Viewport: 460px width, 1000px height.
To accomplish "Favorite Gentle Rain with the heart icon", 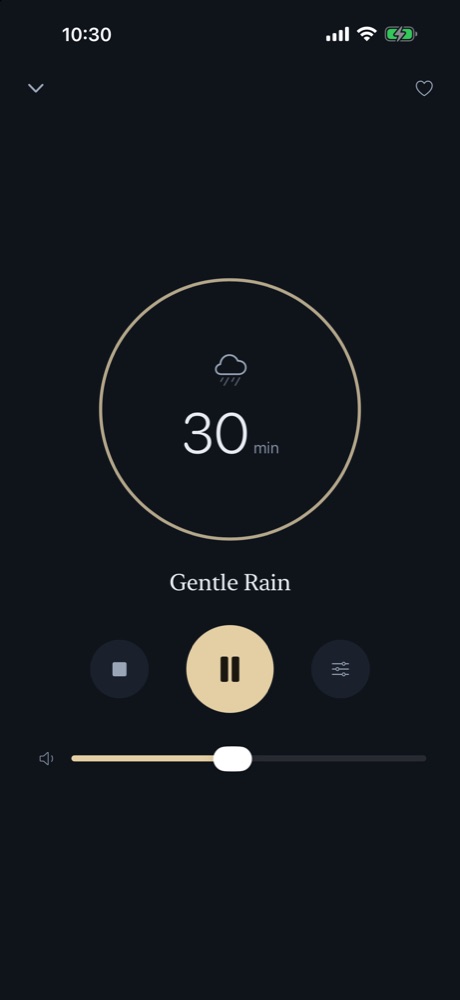I will tap(424, 88).
